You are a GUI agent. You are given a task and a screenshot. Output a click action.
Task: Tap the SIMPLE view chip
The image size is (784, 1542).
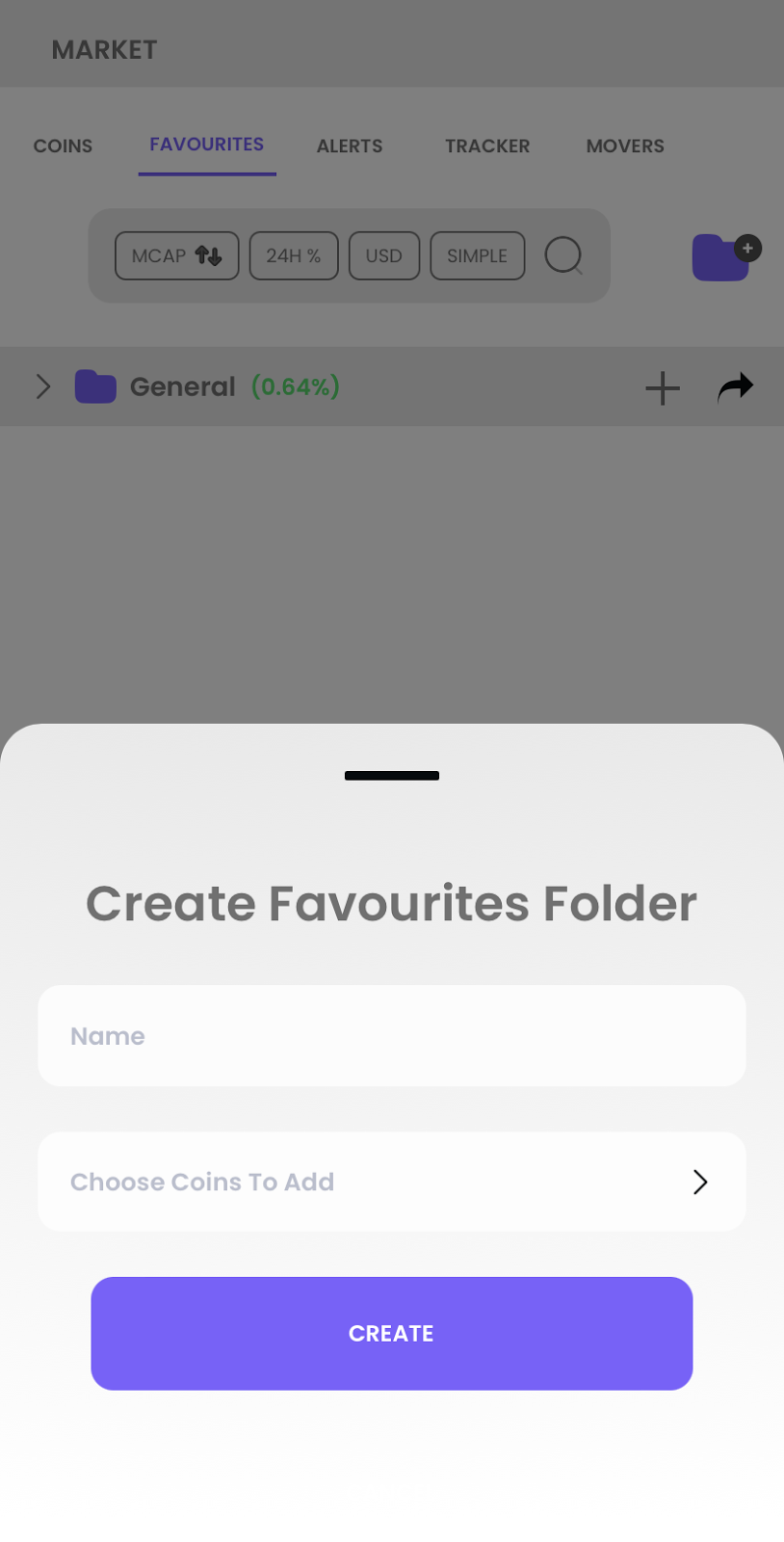(x=477, y=255)
